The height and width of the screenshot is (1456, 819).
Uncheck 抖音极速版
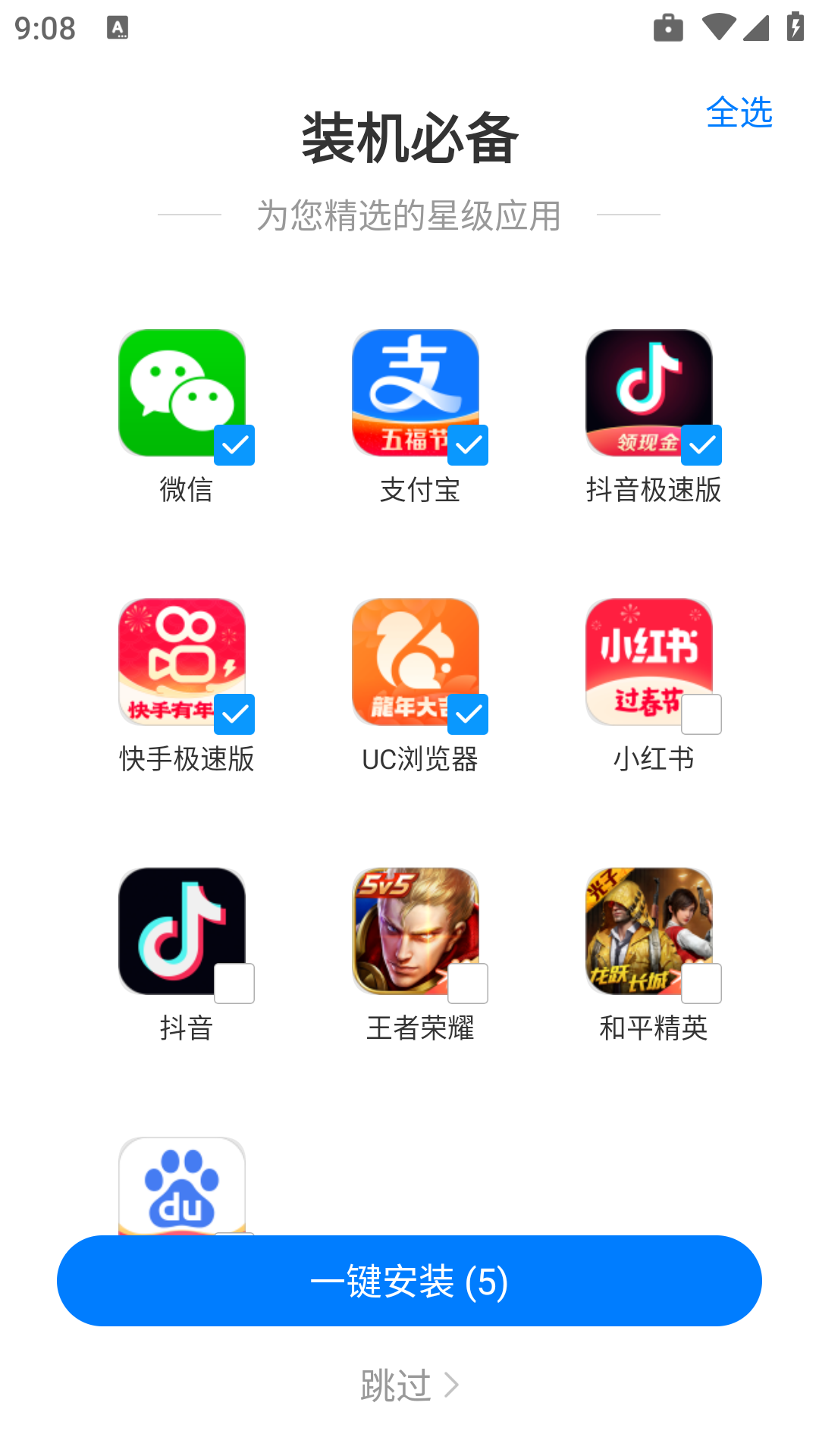(701, 445)
